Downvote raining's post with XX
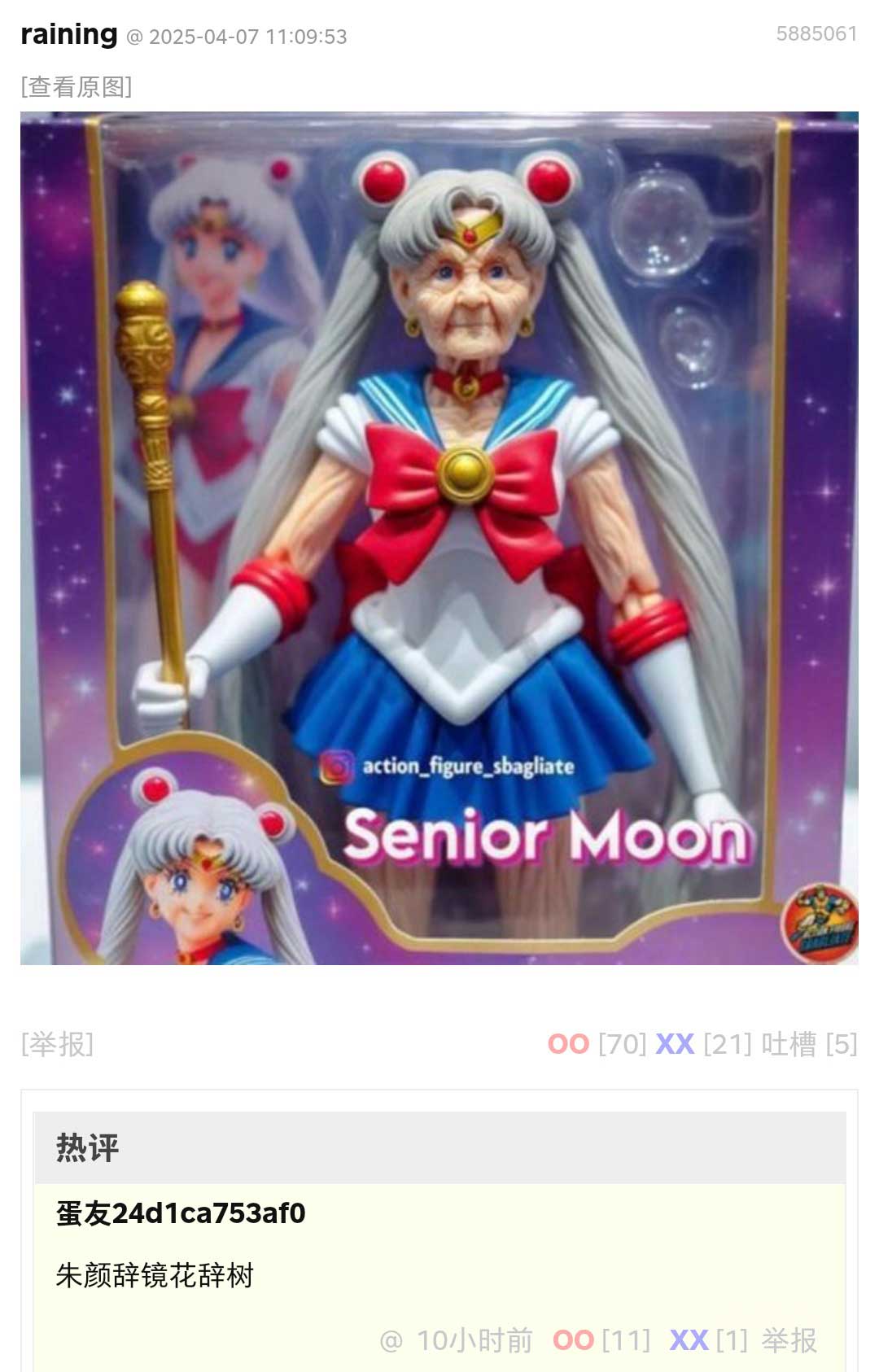 click(675, 1043)
